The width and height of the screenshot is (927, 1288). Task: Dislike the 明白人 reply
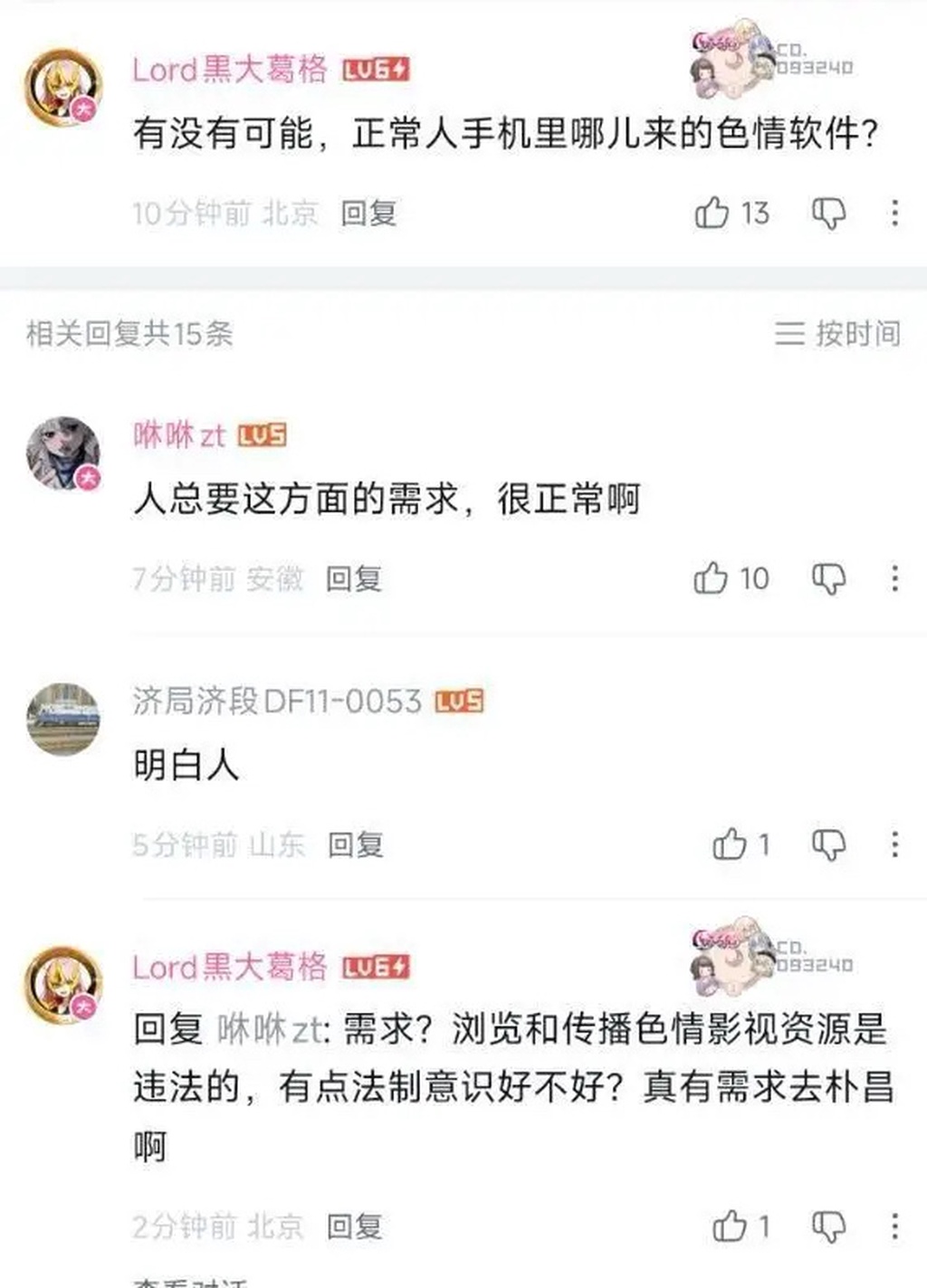pos(828,844)
